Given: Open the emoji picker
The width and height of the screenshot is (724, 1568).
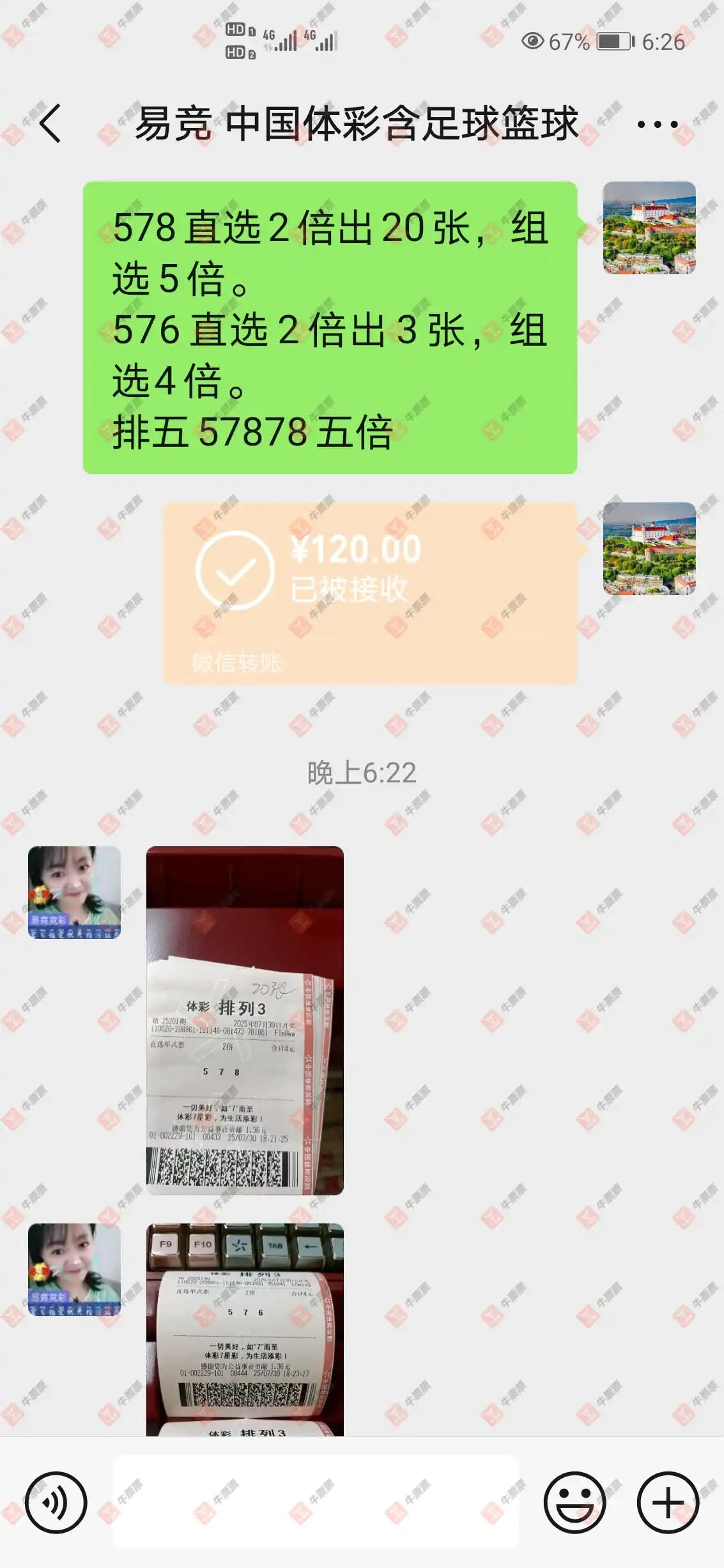Looking at the screenshot, I should coord(574,1502).
